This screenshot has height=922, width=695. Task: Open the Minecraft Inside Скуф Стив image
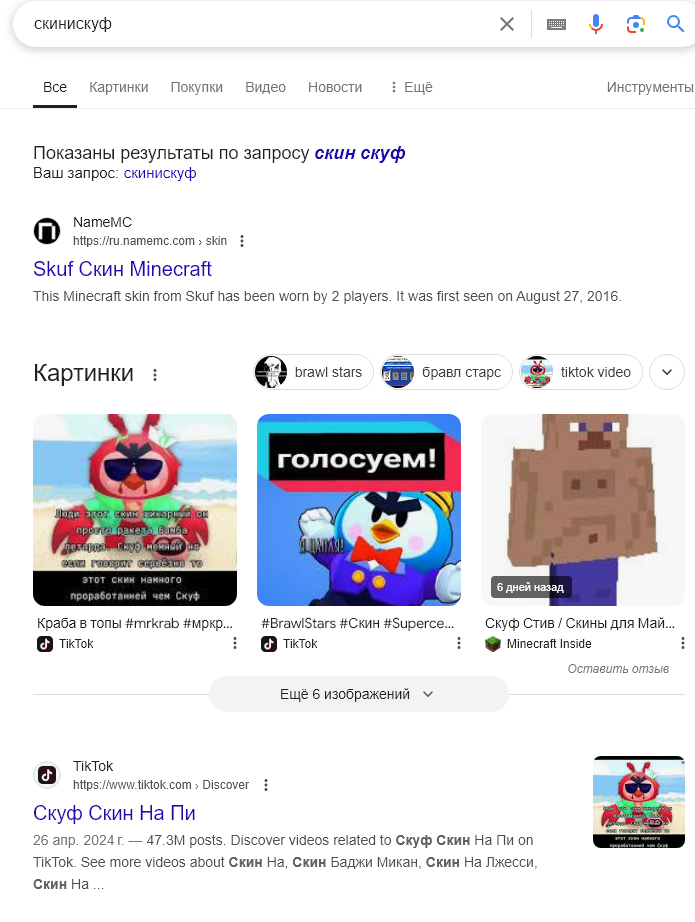(x=583, y=510)
